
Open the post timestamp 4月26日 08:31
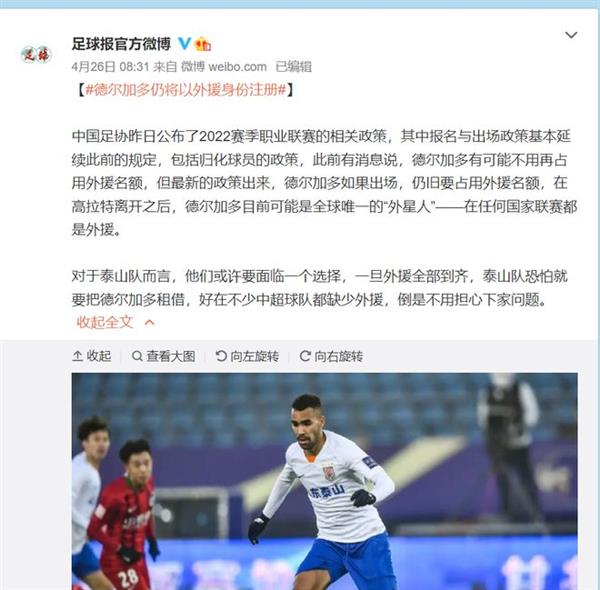pyautogui.click(x=110, y=67)
